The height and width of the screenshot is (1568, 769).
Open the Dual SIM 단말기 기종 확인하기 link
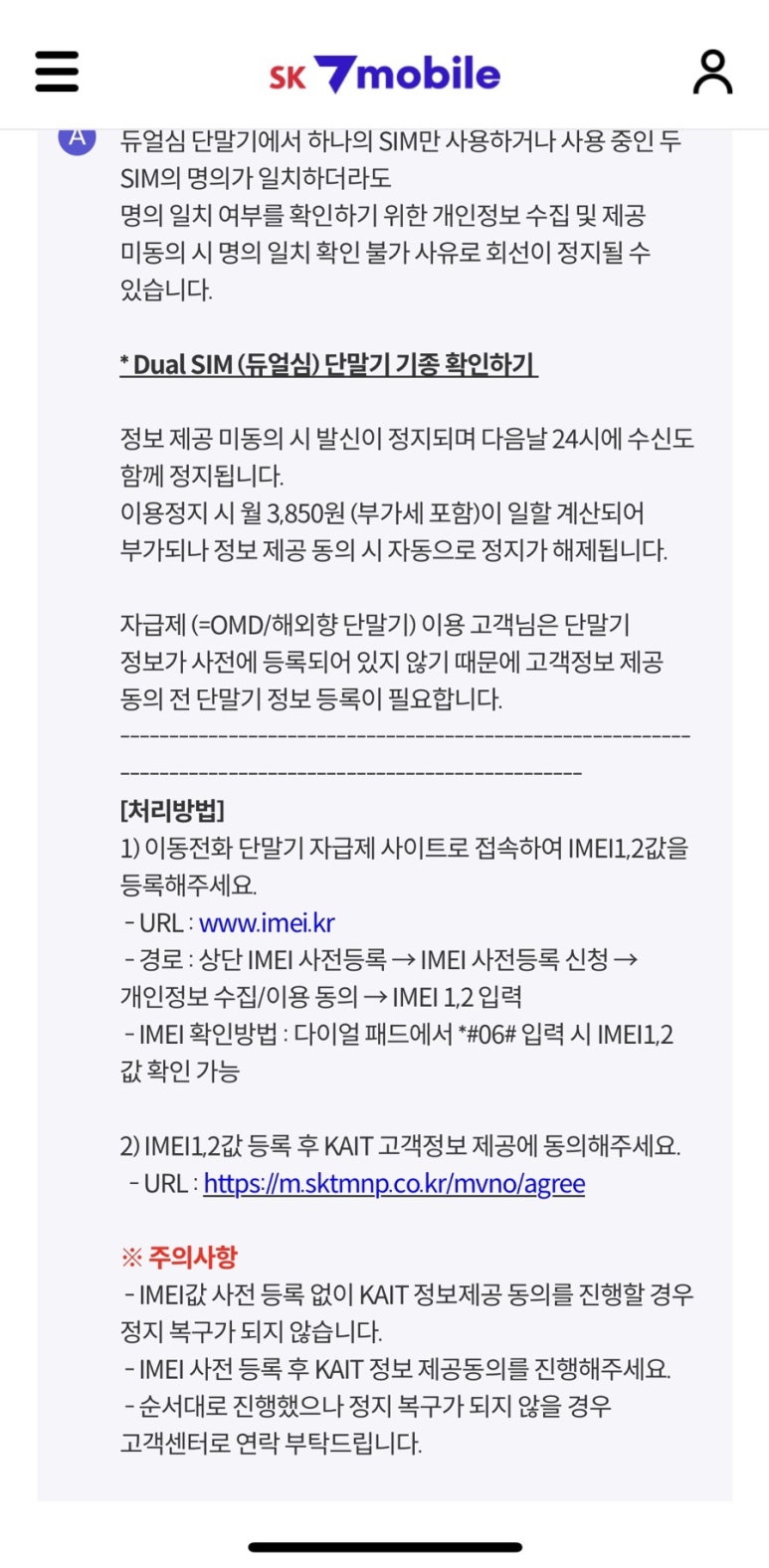(328, 364)
